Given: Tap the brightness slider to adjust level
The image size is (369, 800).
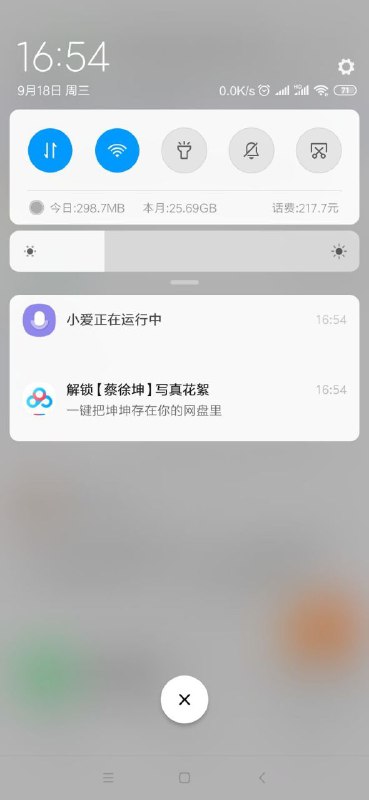Looking at the screenshot, I should 184,251.
